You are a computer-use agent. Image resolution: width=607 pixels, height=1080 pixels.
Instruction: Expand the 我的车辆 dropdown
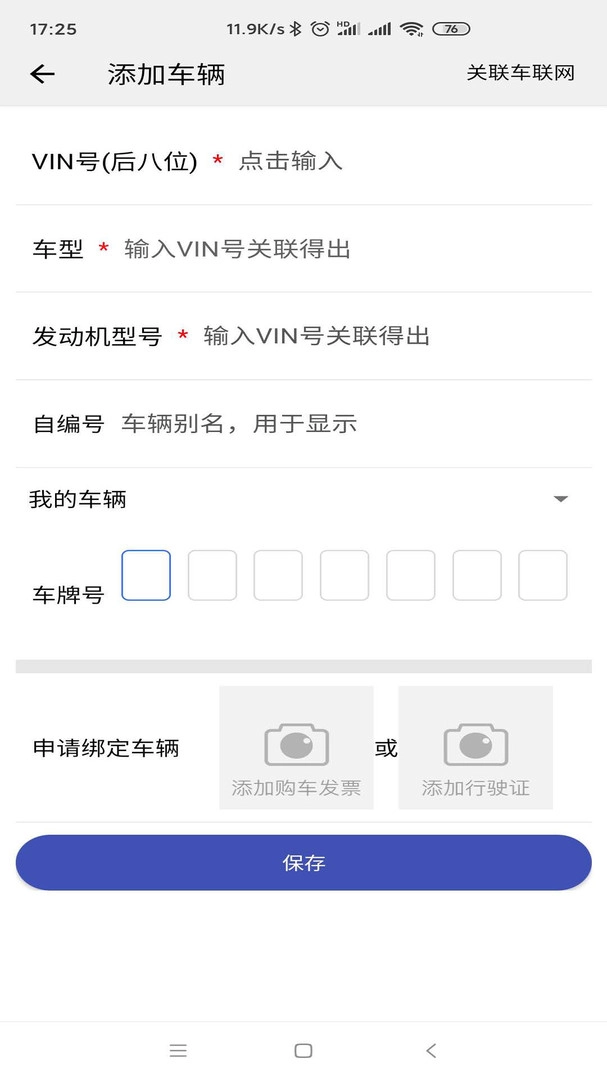(560, 499)
